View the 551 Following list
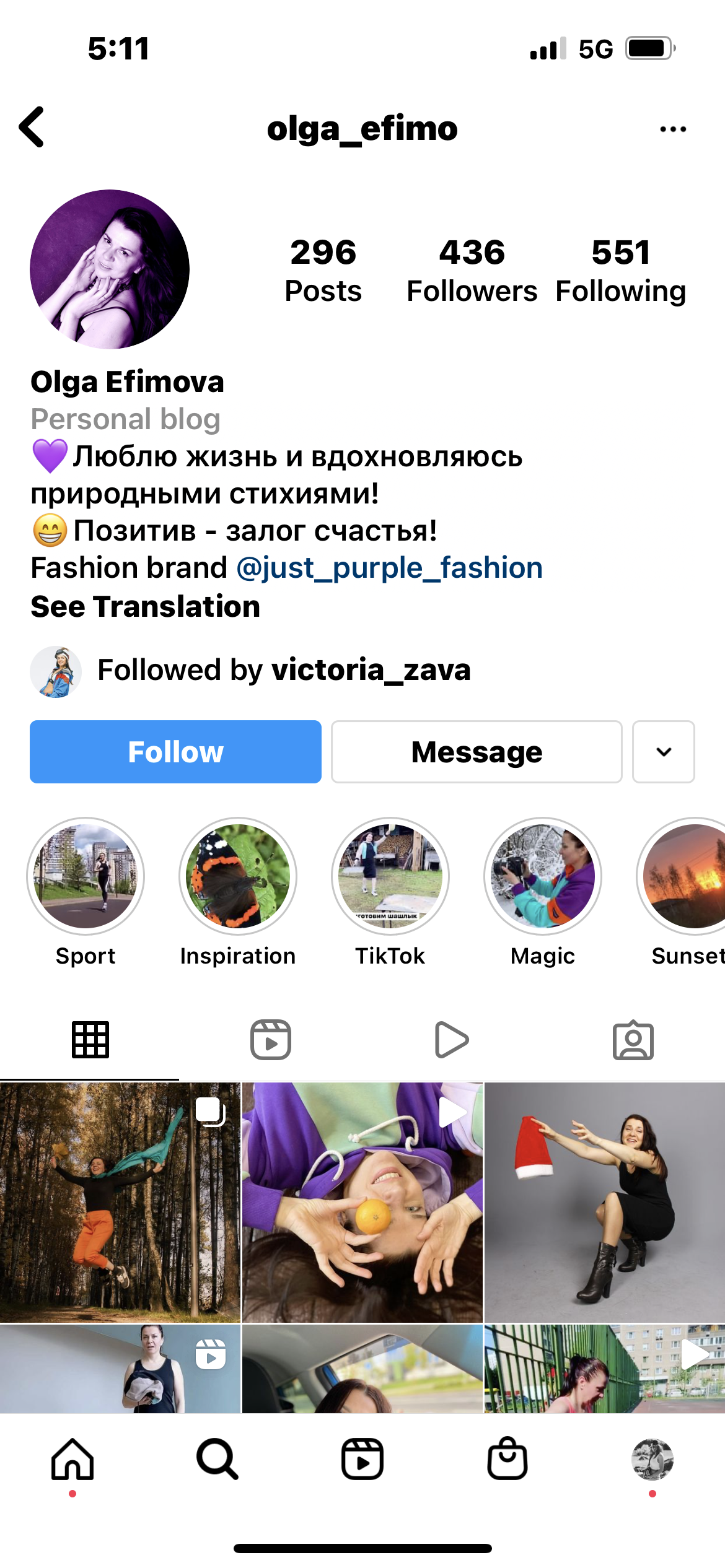Viewport: 725px width, 1568px height. click(620, 271)
